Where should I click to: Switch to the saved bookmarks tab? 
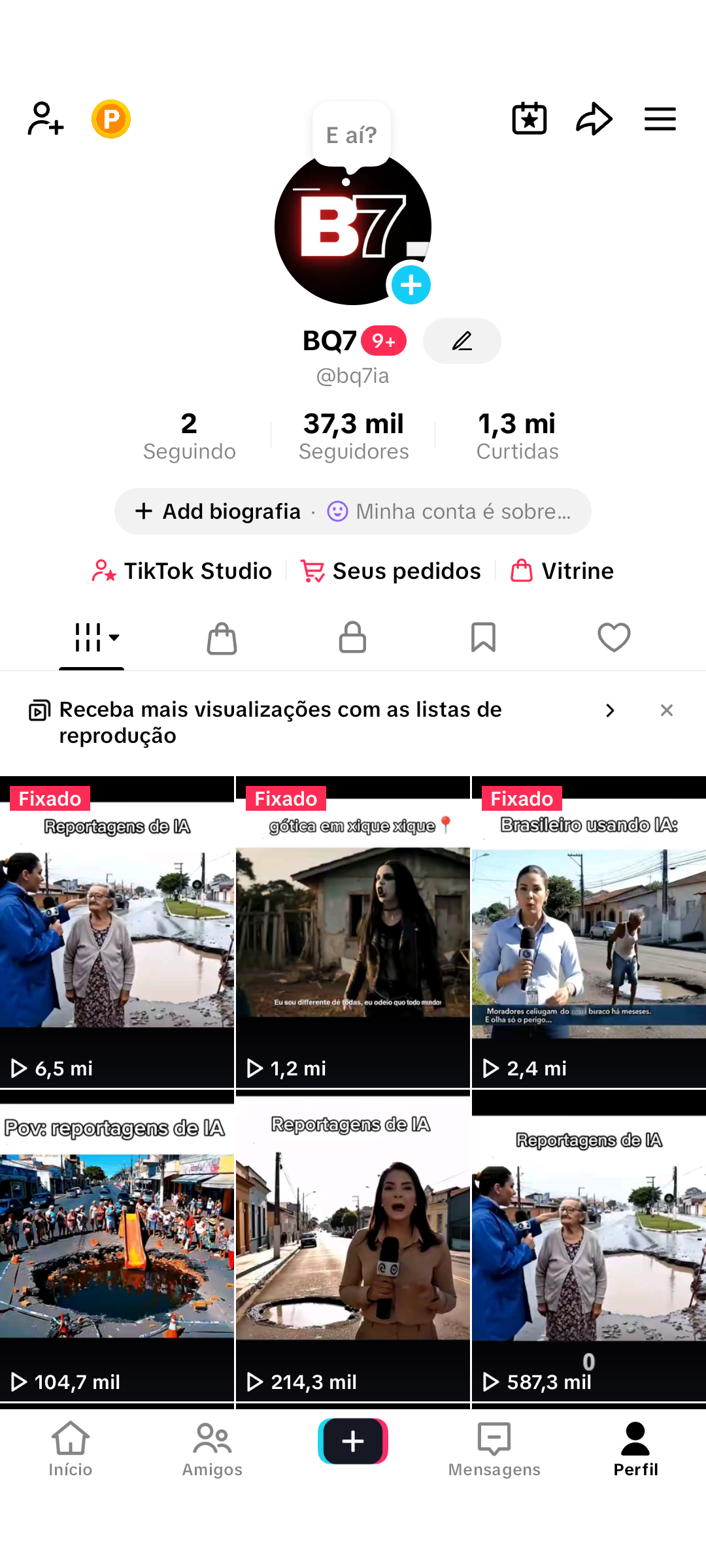click(x=483, y=638)
